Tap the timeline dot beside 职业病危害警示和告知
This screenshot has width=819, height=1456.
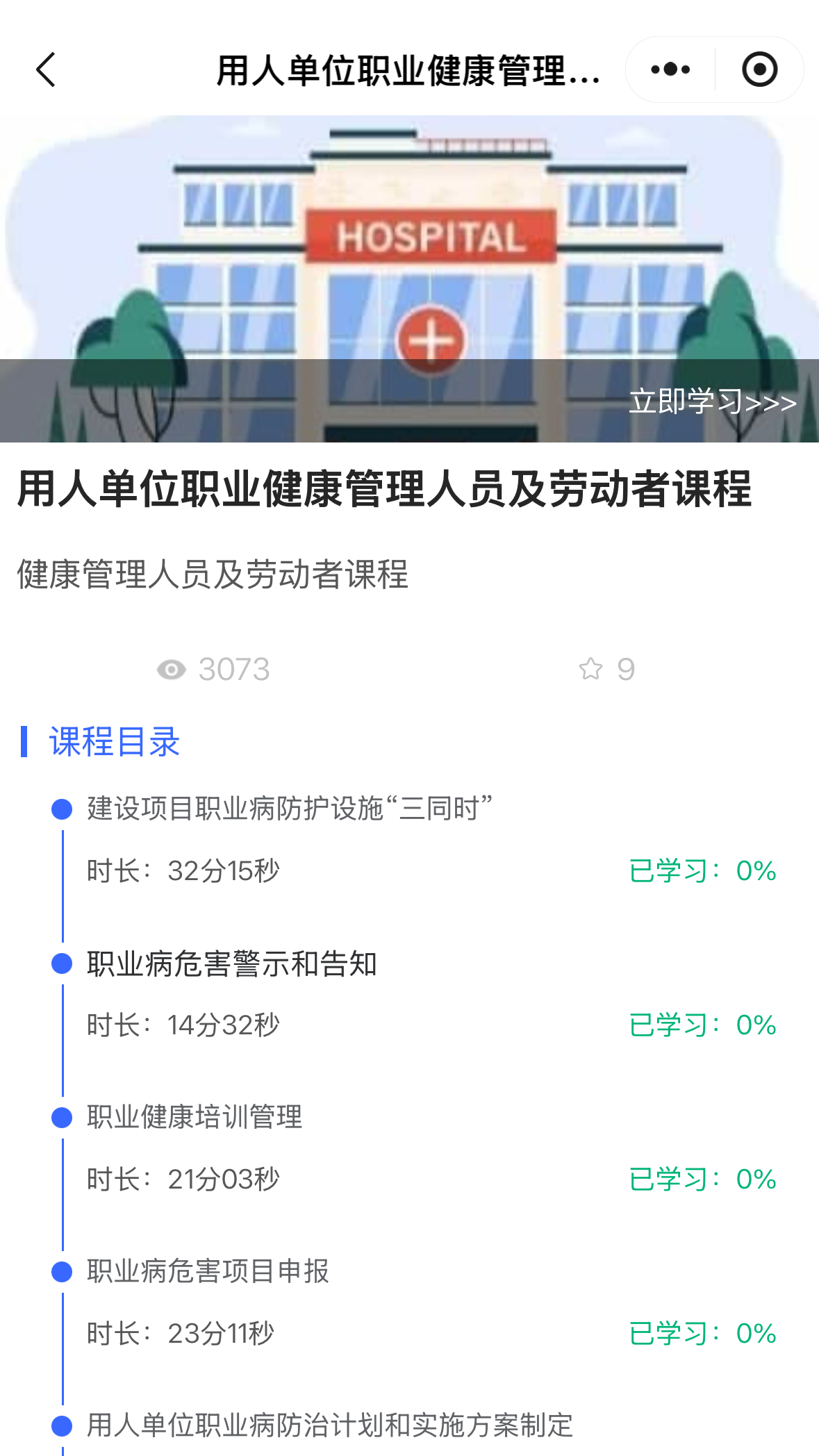point(61,963)
